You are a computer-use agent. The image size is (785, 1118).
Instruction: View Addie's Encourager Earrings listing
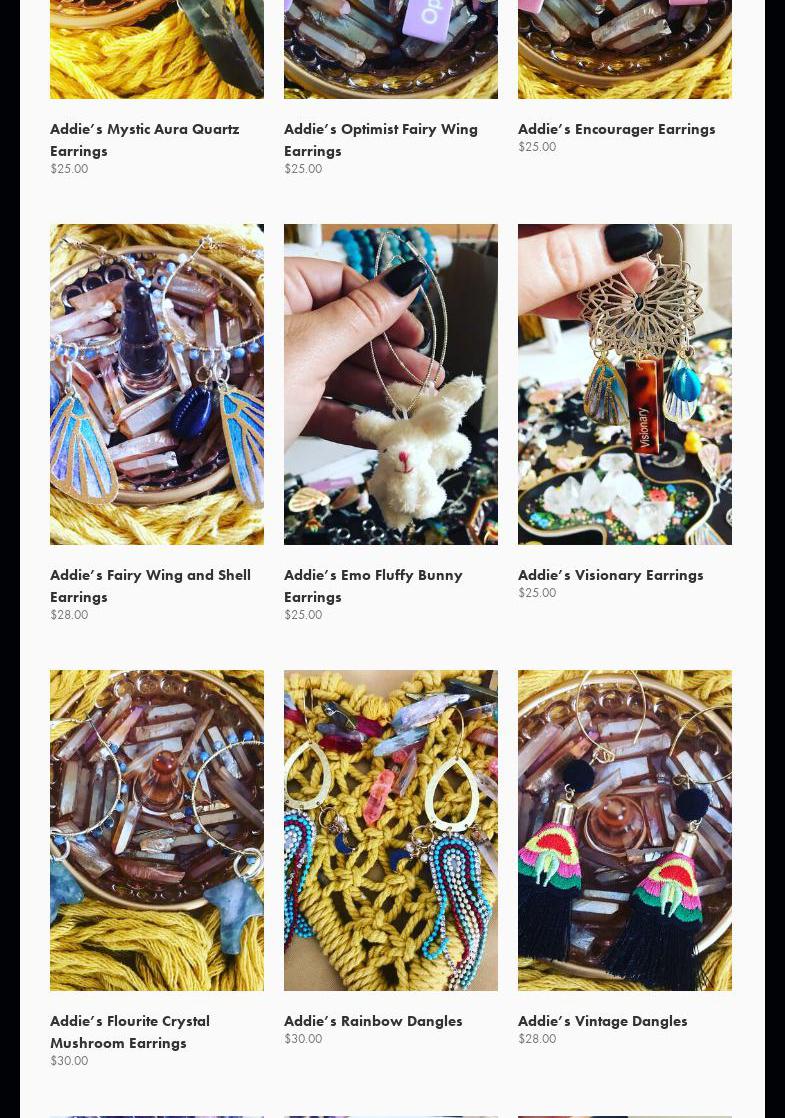pyautogui.click(x=616, y=129)
